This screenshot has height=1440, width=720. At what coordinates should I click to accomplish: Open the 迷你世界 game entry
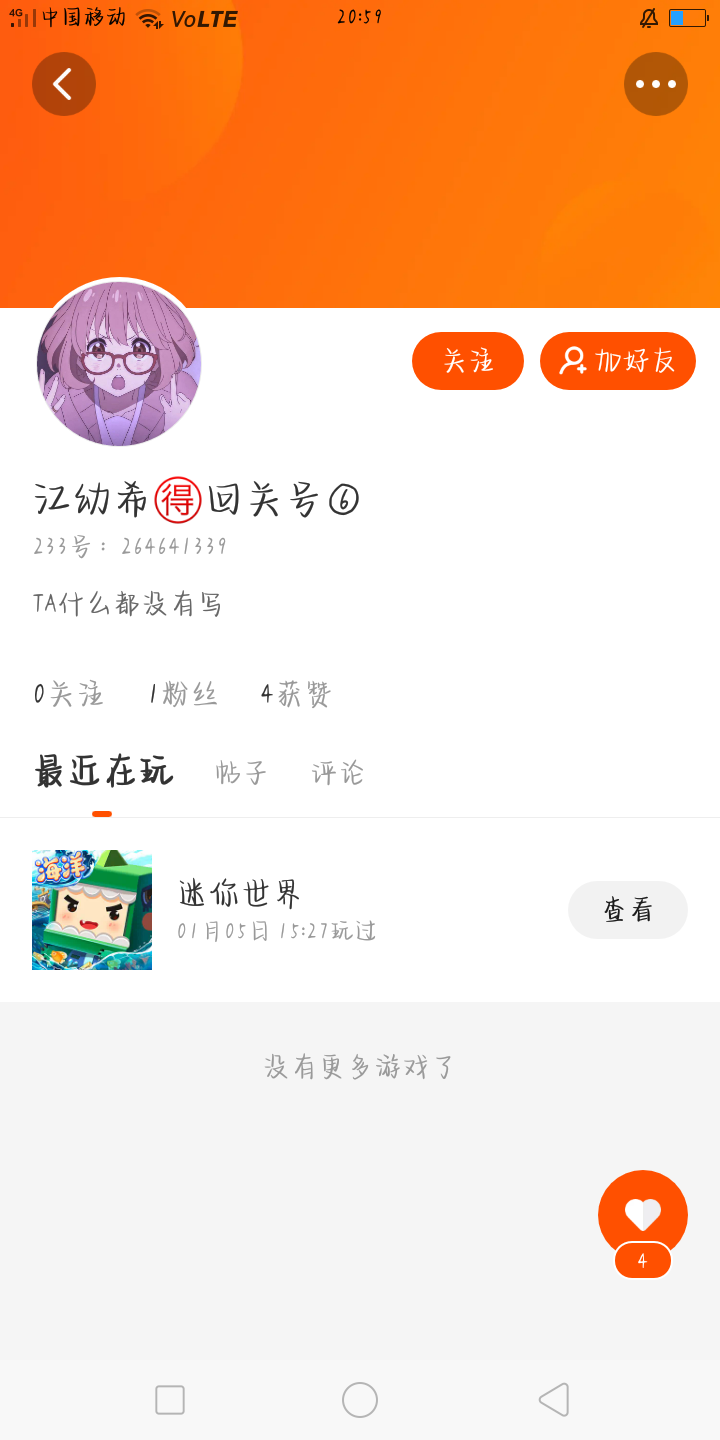[240, 909]
